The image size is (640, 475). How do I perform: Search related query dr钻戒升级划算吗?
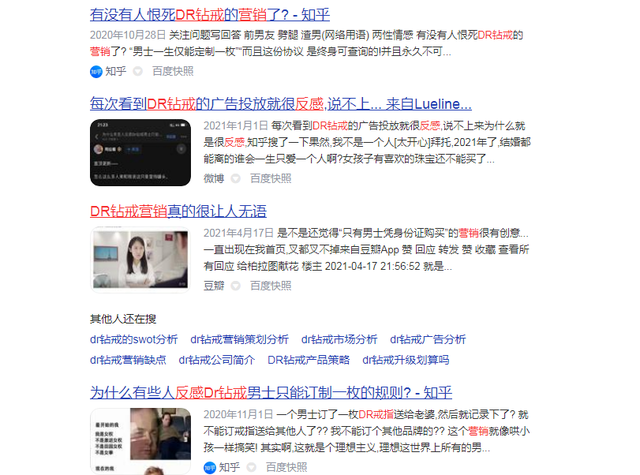click(406, 360)
